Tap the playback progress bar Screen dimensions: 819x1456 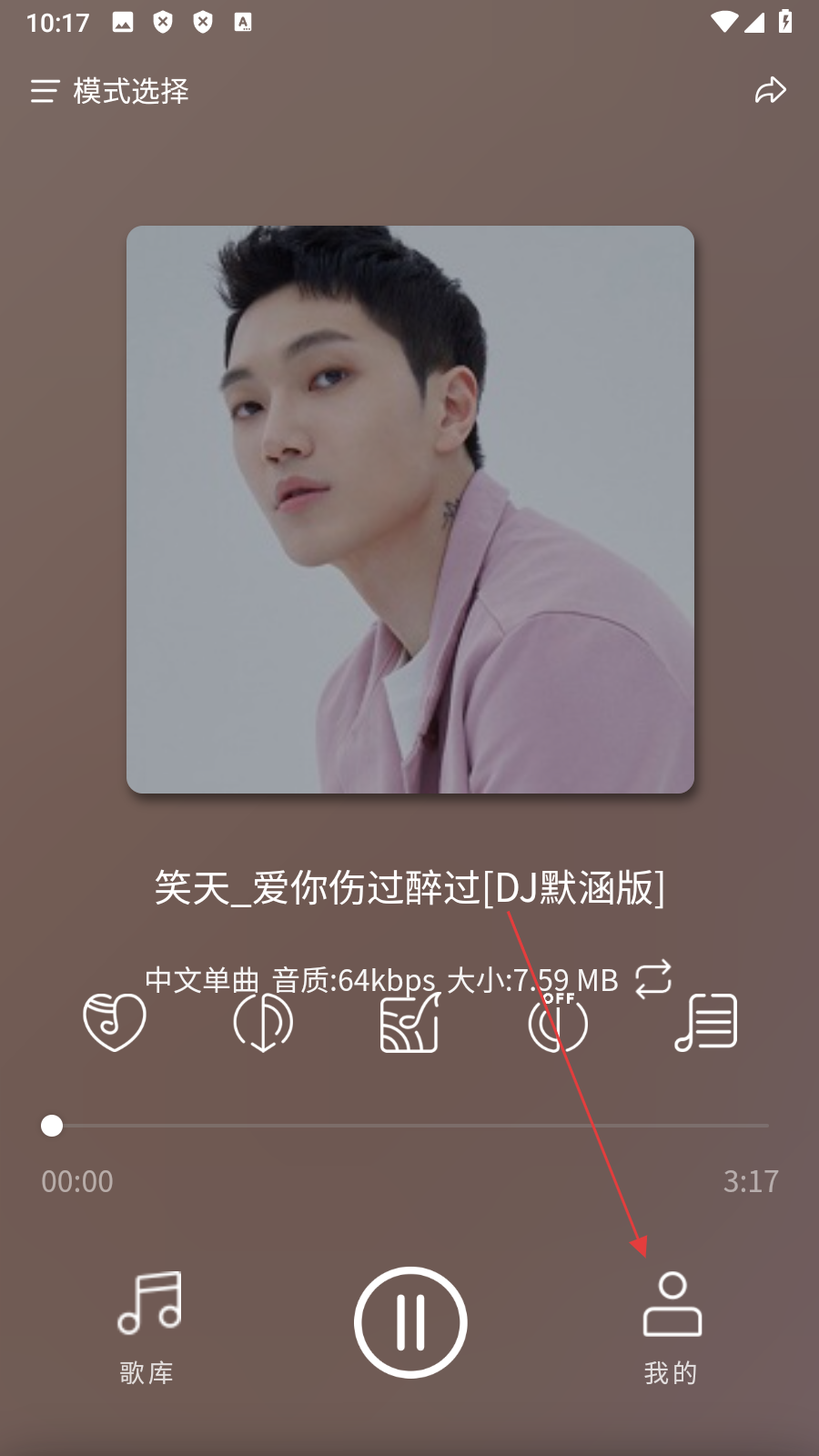click(x=409, y=1126)
